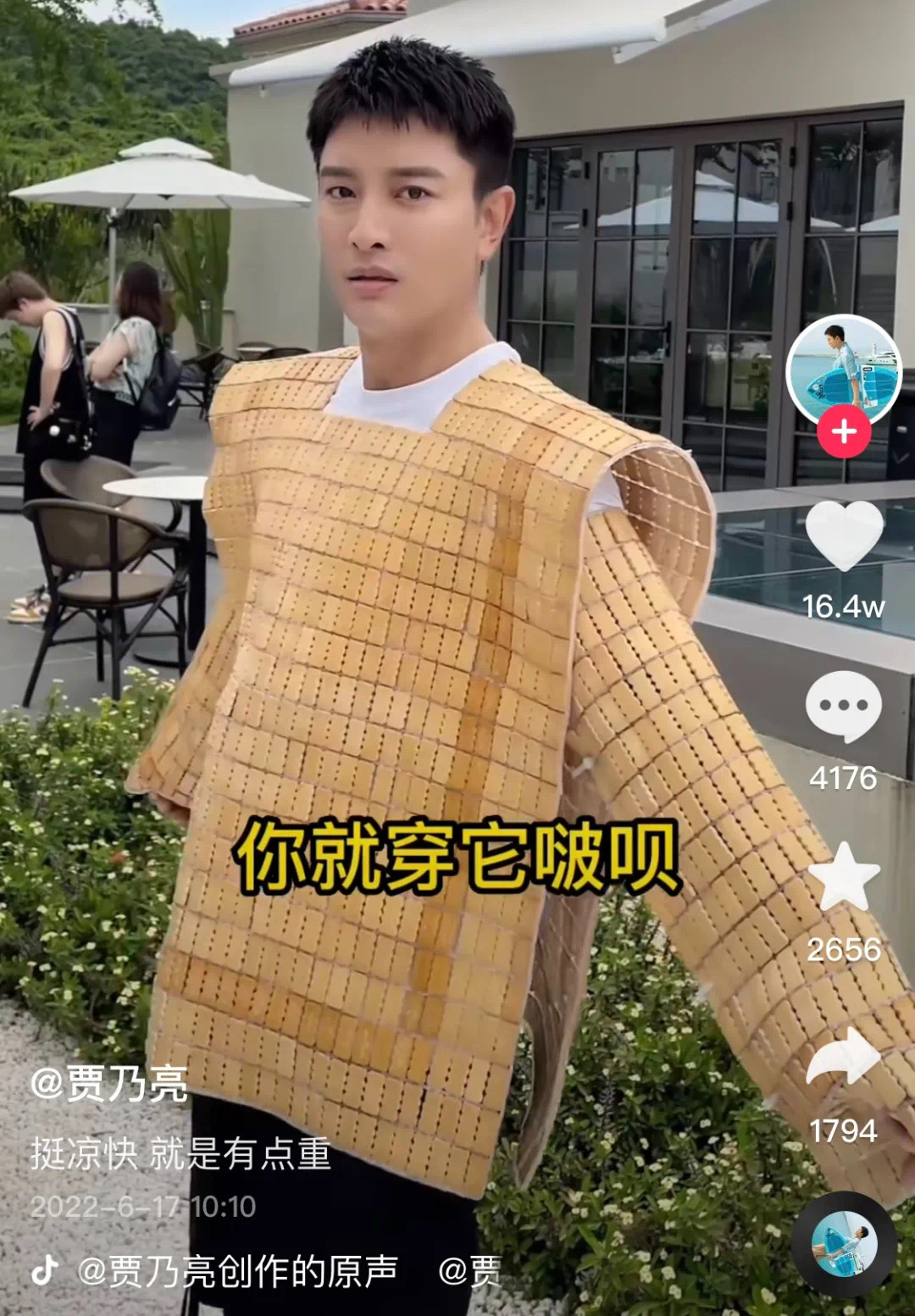Viewport: 915px width, 1316px height.
Task: Favorite this video with the star
Action: [844, 876]
